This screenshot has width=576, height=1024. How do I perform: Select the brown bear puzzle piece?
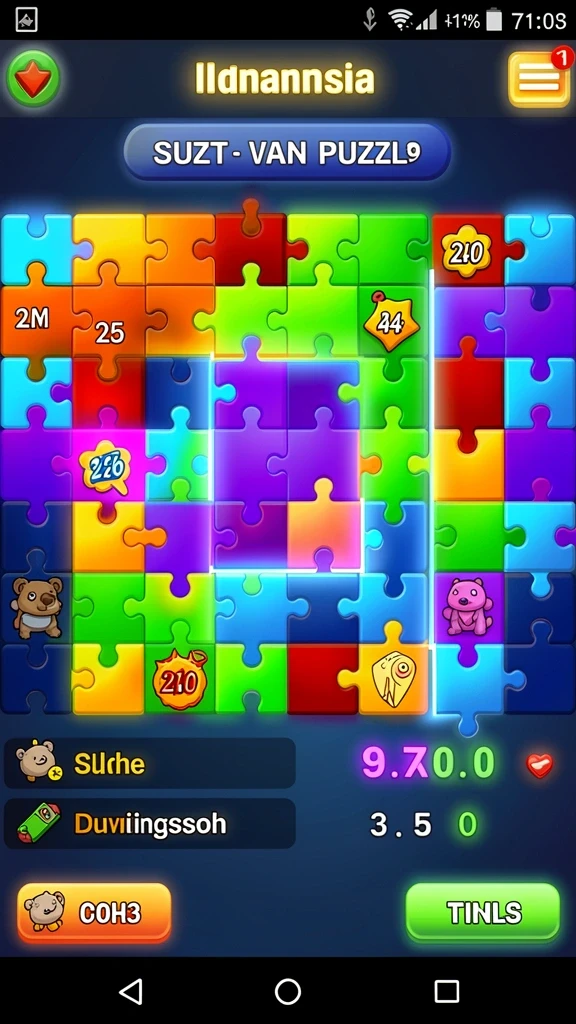[37, 606]
